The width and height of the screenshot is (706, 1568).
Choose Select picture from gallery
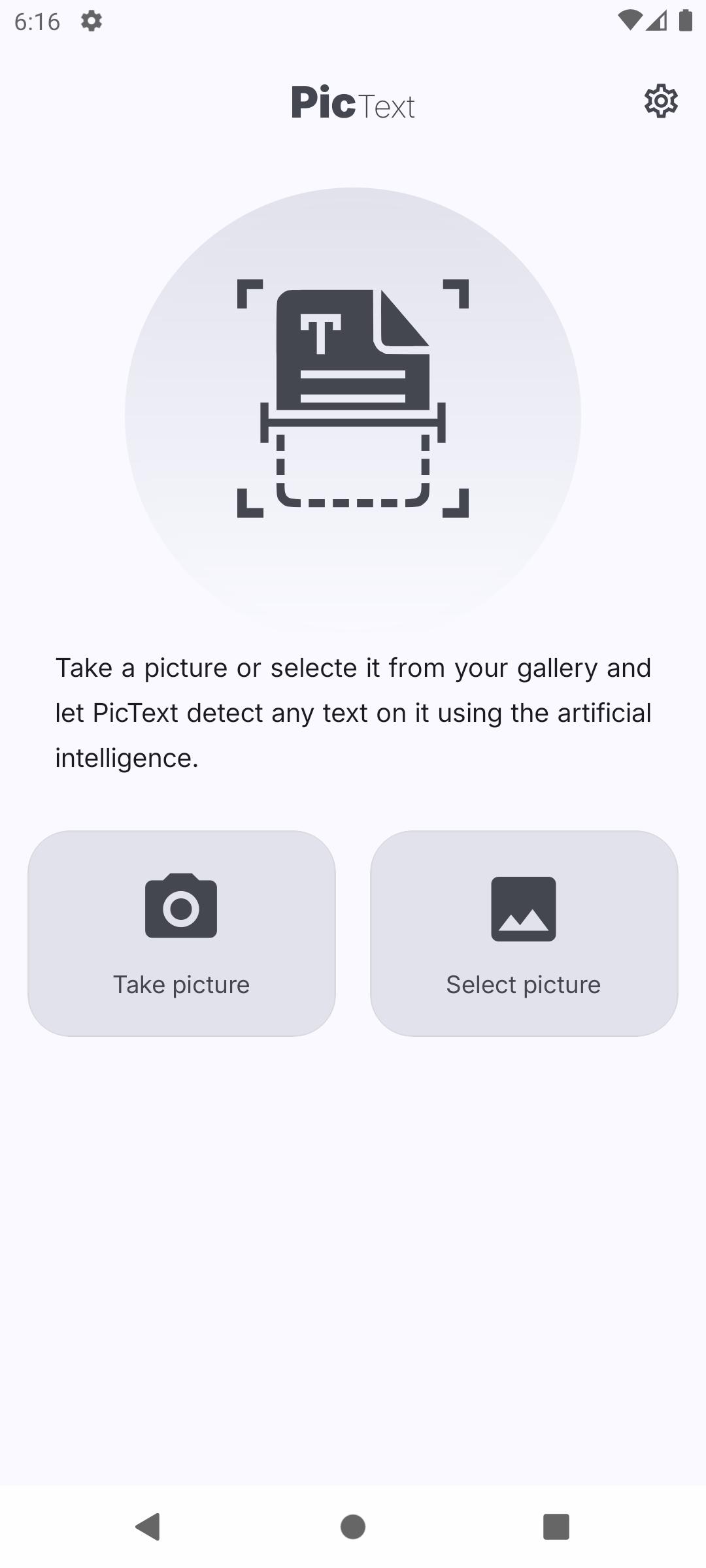[x=524, y=933]
